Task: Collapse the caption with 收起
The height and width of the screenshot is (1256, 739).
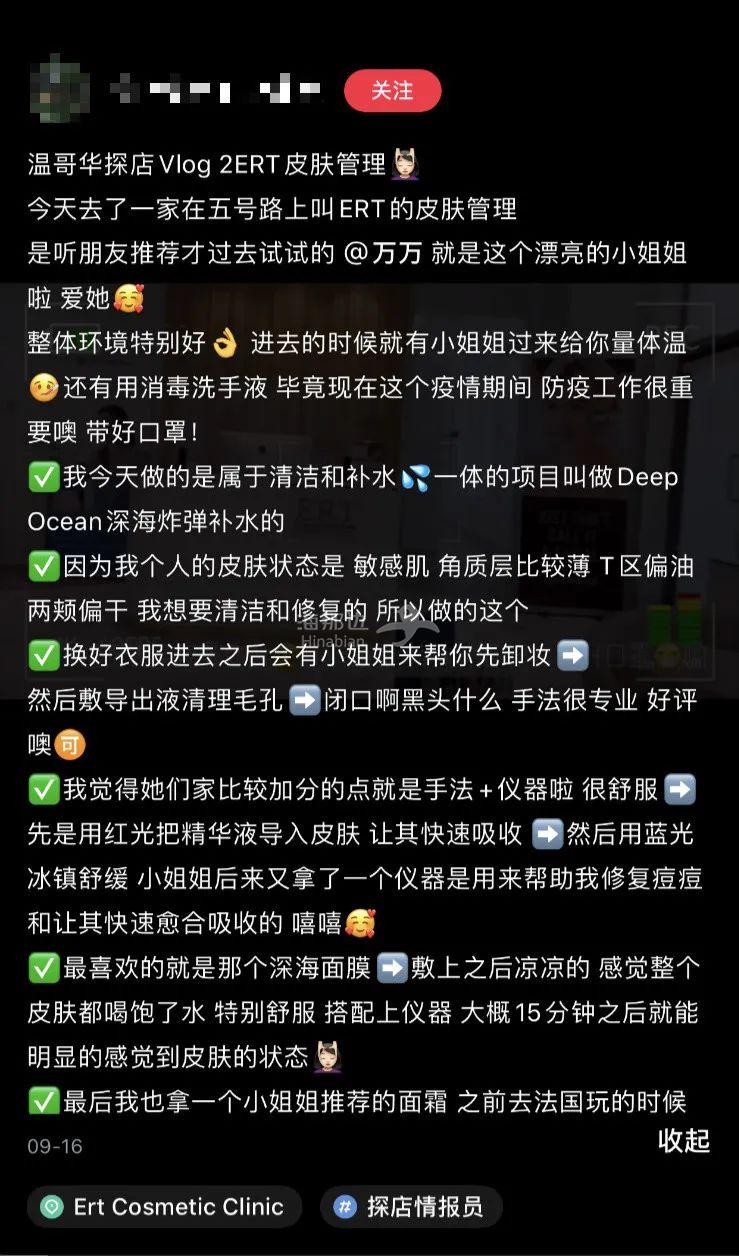Action: 684,1140
